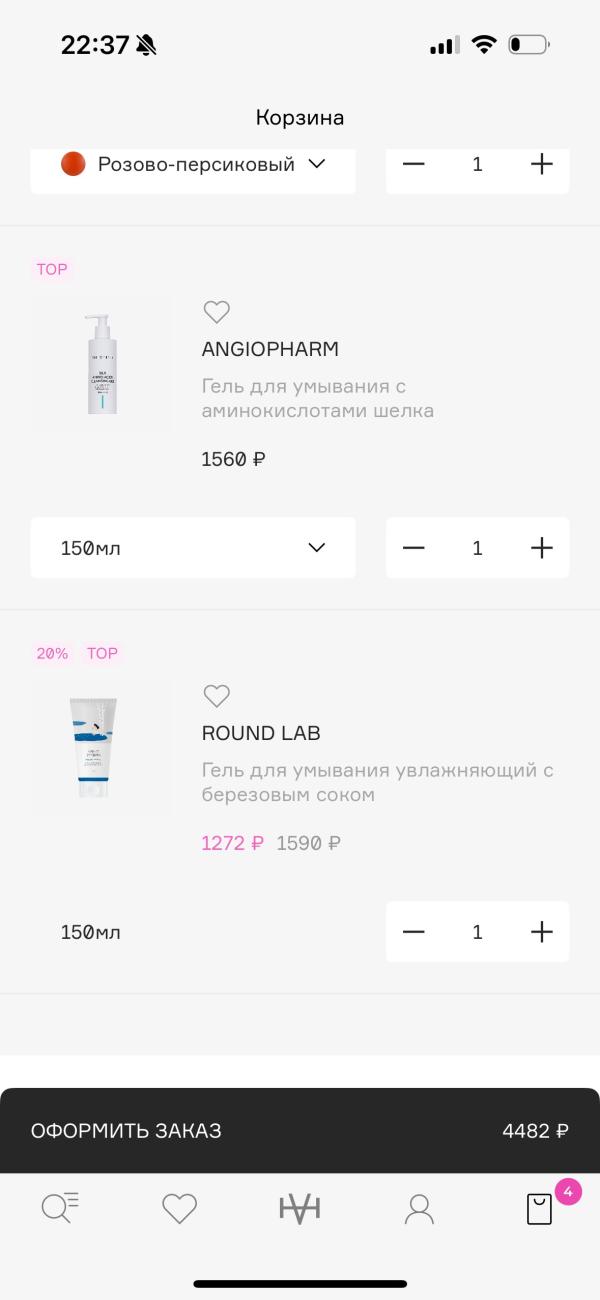Image resolution: width=600 pixels, height=1300 pixels.
Task: Add one more Розово-персиковый item
Action: 541,165
